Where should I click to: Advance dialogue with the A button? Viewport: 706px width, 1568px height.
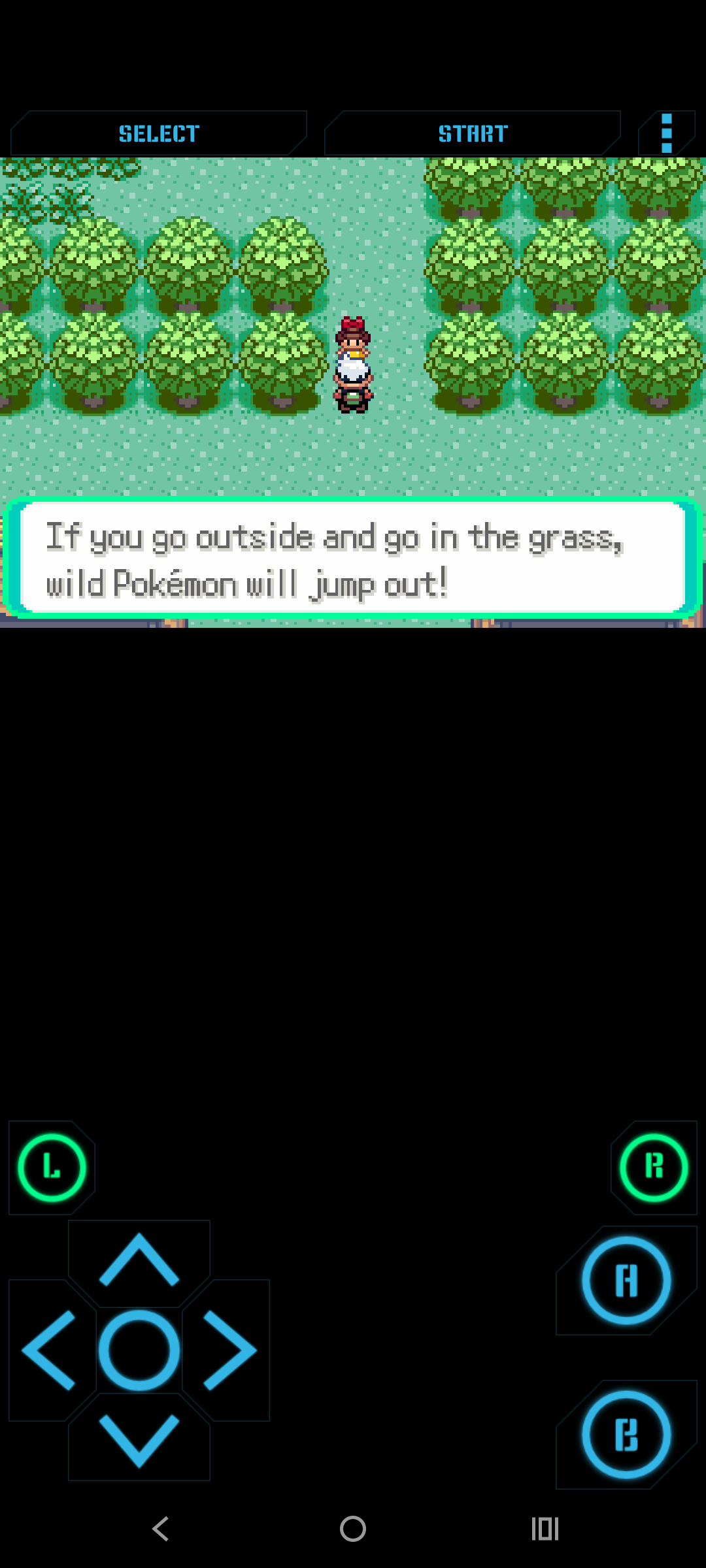pos(626,1281)
